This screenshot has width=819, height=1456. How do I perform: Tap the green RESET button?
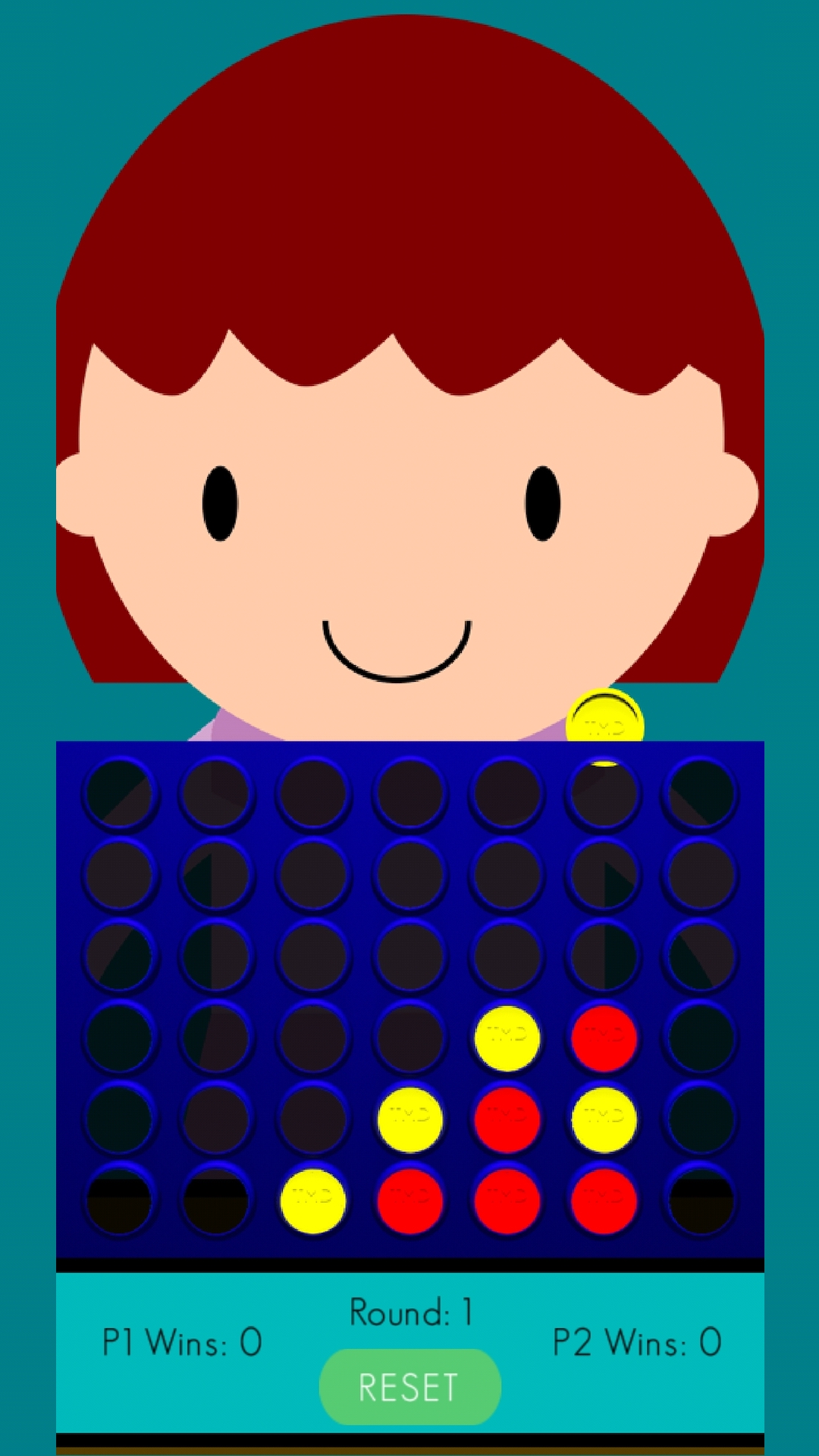click(x=409, y=1387)
